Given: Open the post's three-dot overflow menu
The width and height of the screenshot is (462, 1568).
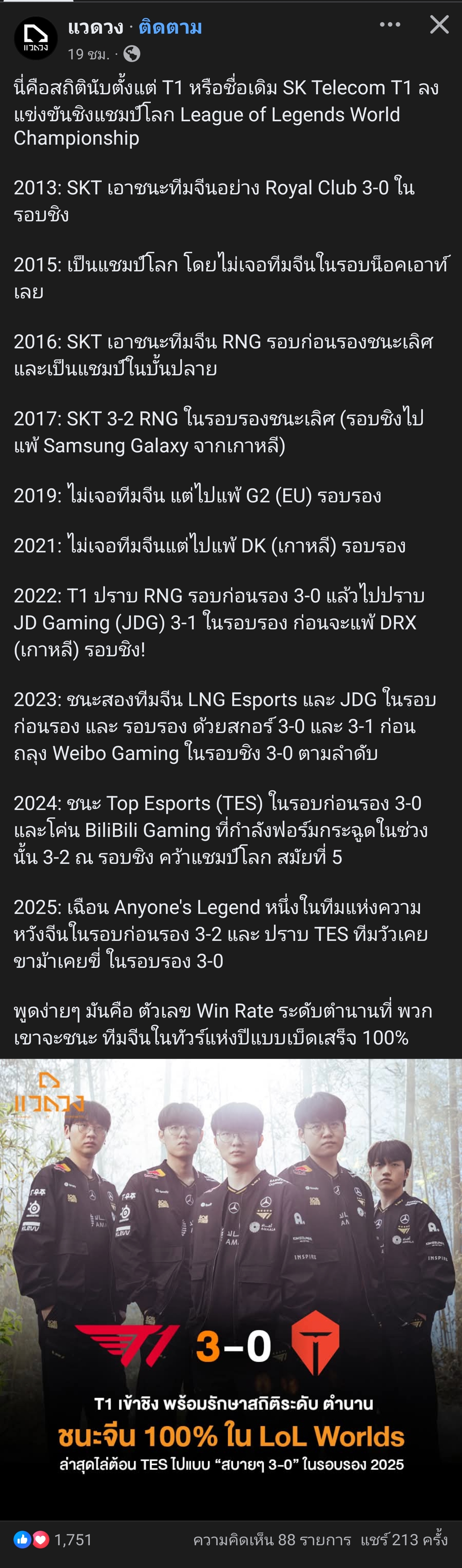Looking at the screenshot, I should [x=389, y=25].
